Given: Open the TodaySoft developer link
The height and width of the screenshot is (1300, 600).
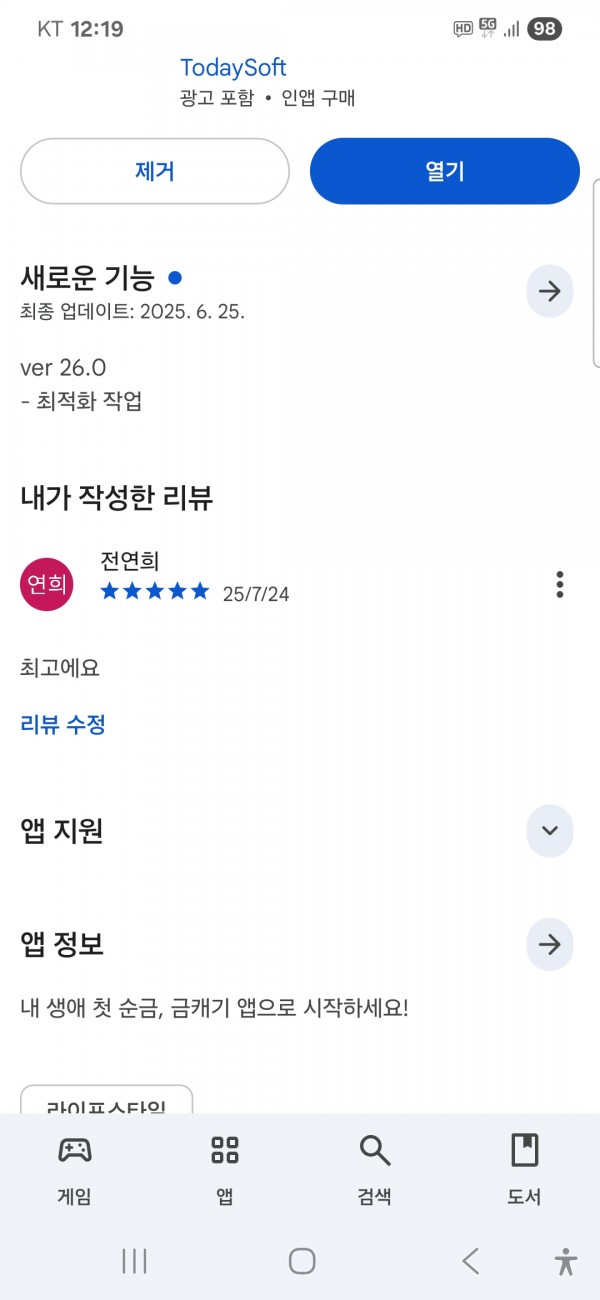Looking at the screenshot, I should pyautogui.click(x=233, y=68).
